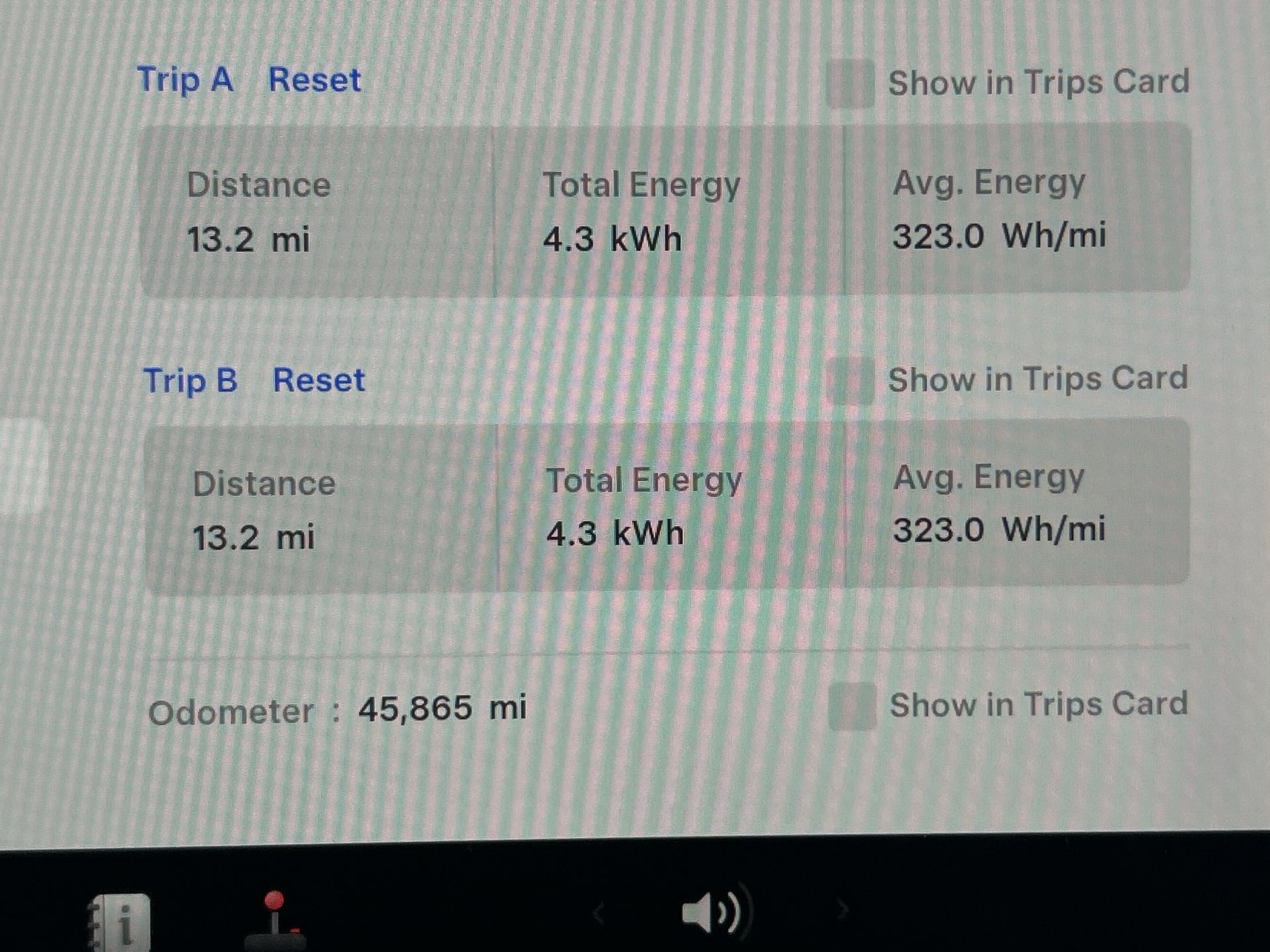Tap the Trip A name link
The height and width of the screenshot is (952, 1270).
[185, 80]
